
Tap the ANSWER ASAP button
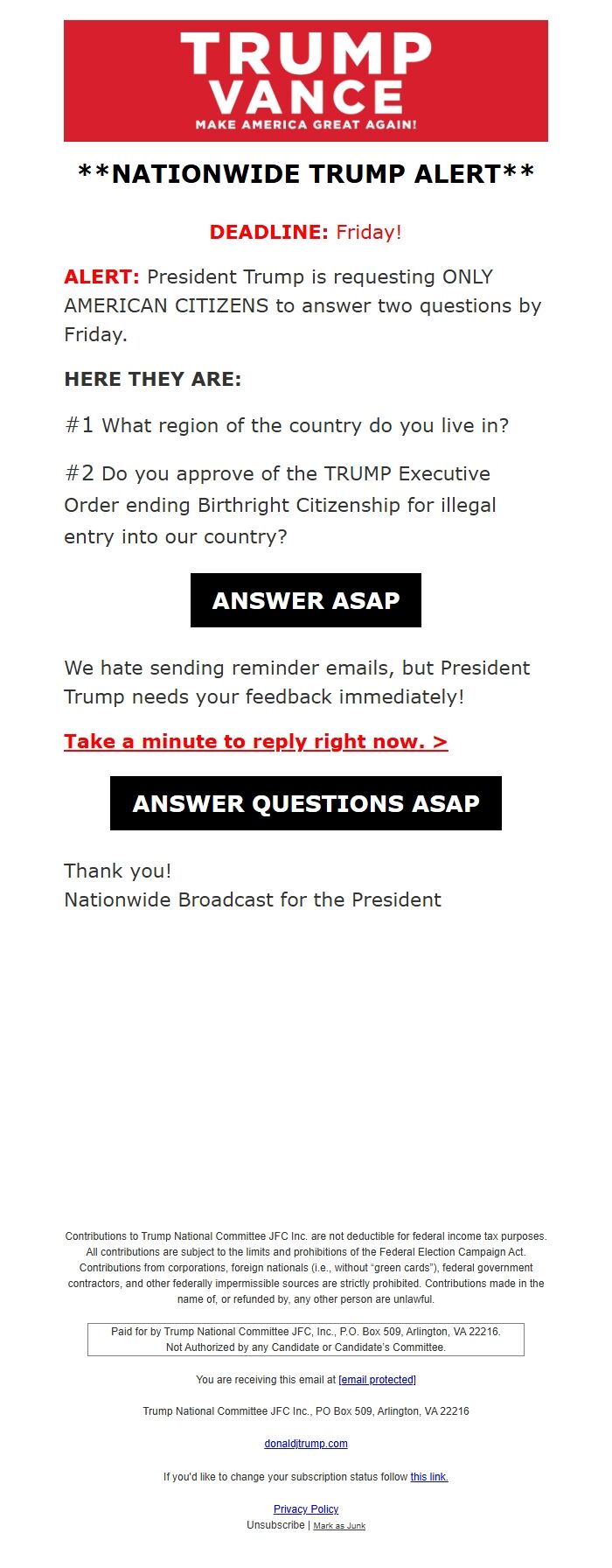point(305,600)
